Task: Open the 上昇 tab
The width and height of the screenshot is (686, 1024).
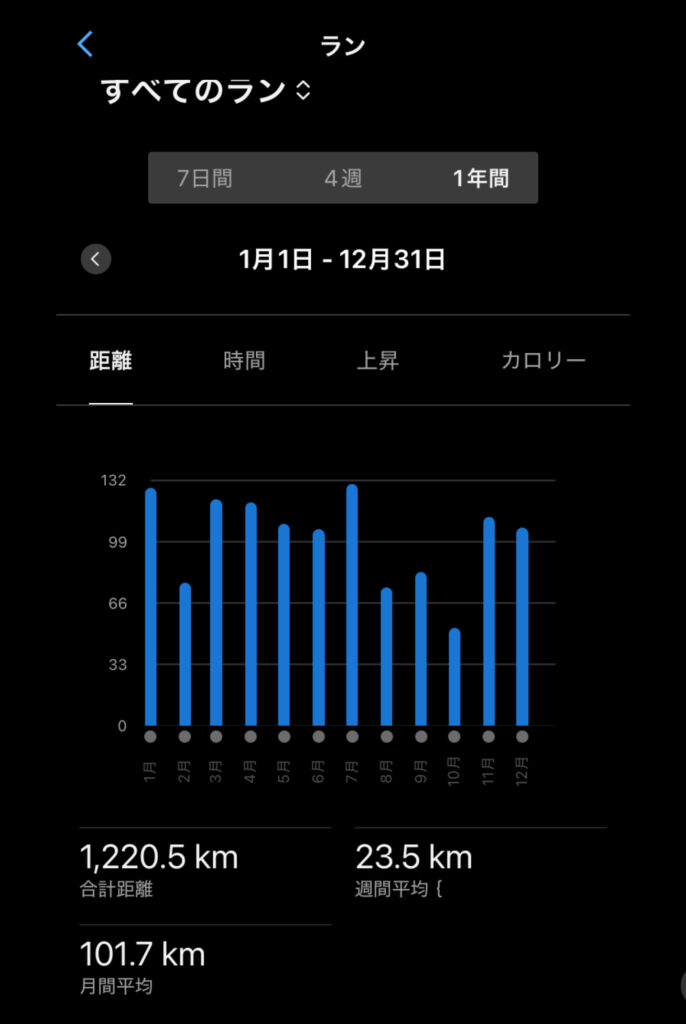Action: coord(378,361)
